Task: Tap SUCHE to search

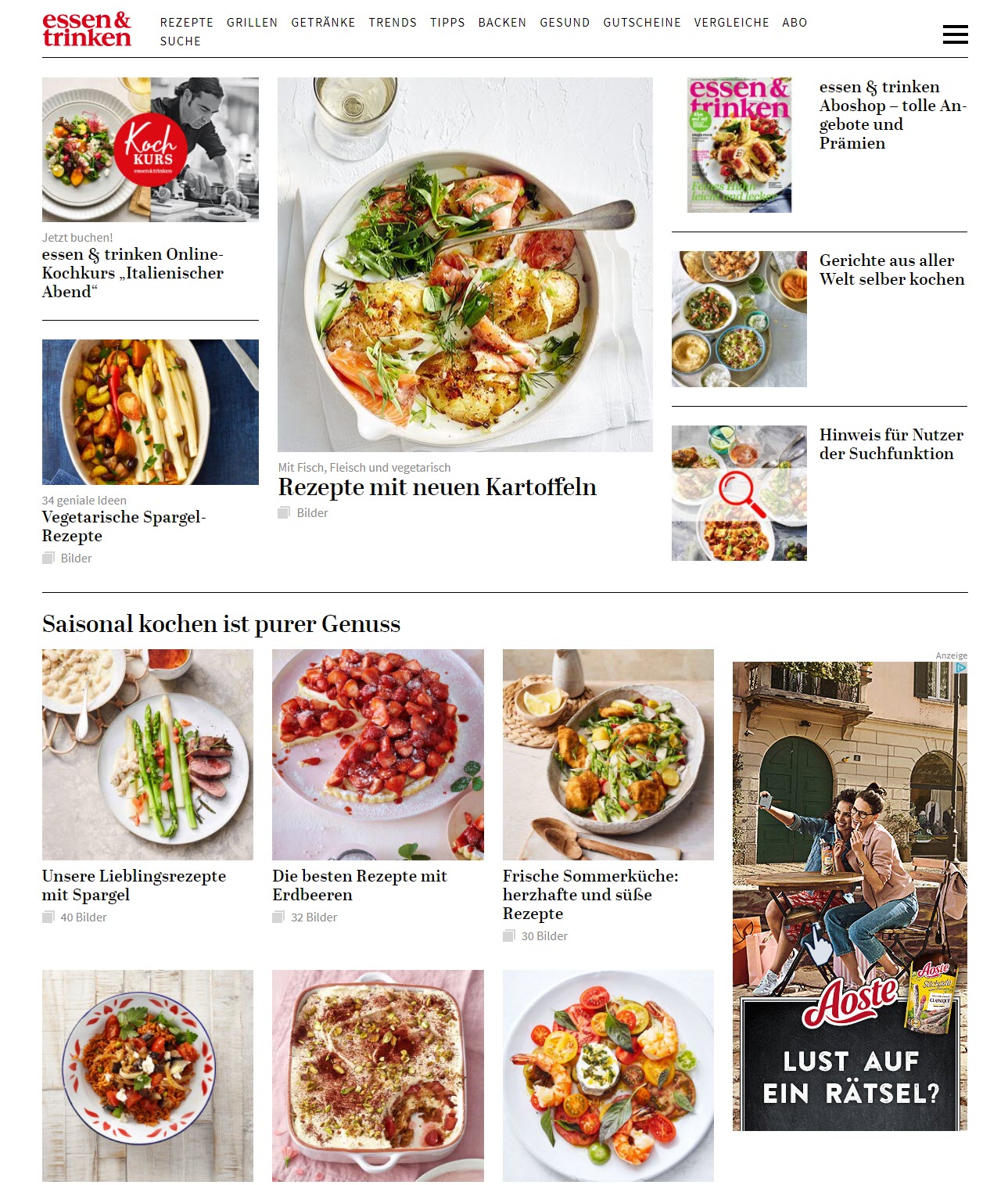Action: pyautogui.click(x=180, y=41)
